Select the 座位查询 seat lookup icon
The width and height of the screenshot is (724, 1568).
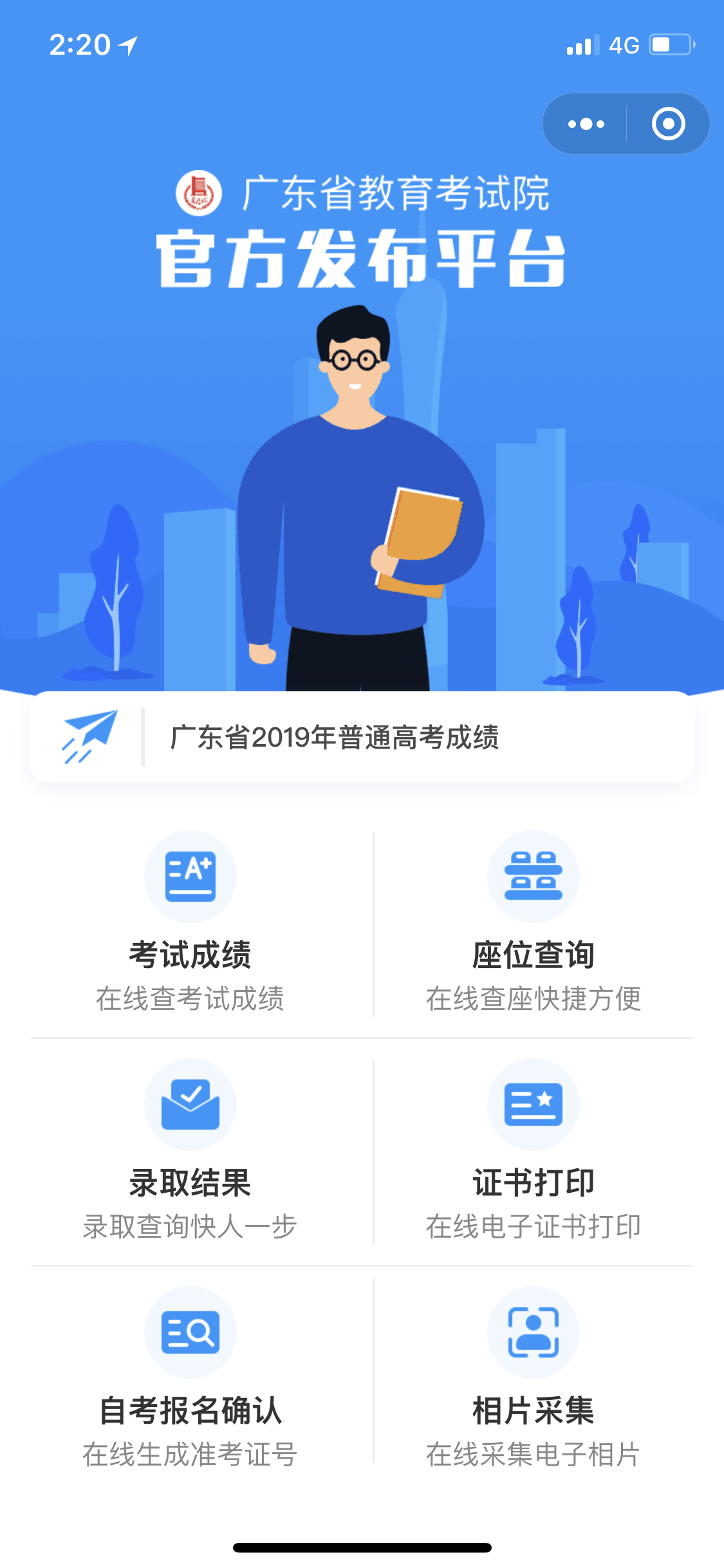point(533,876)
